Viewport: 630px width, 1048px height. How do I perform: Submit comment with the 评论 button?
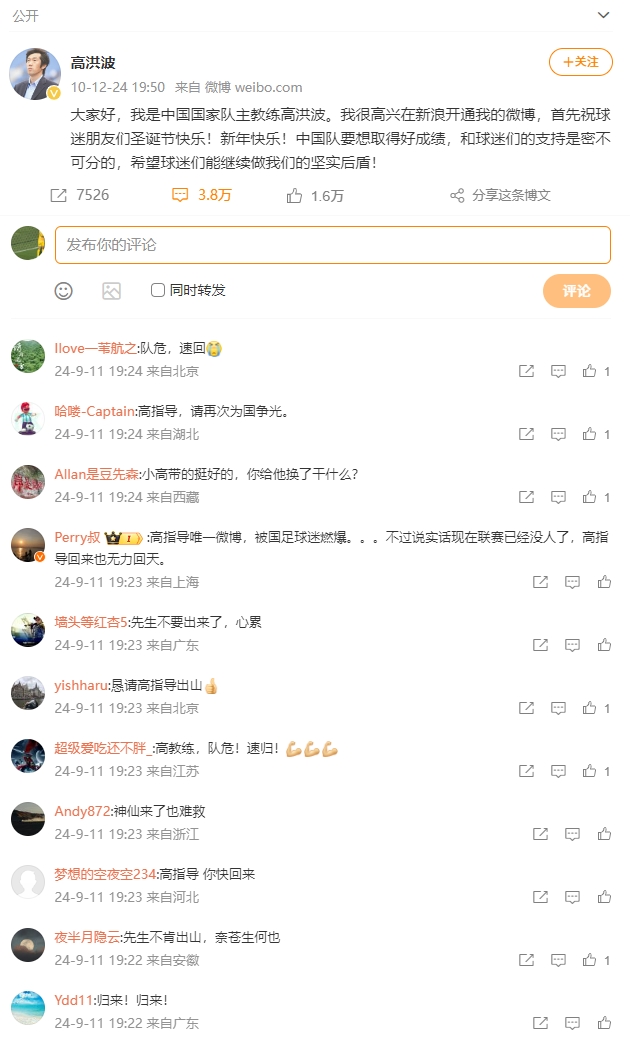click(576, 291)
